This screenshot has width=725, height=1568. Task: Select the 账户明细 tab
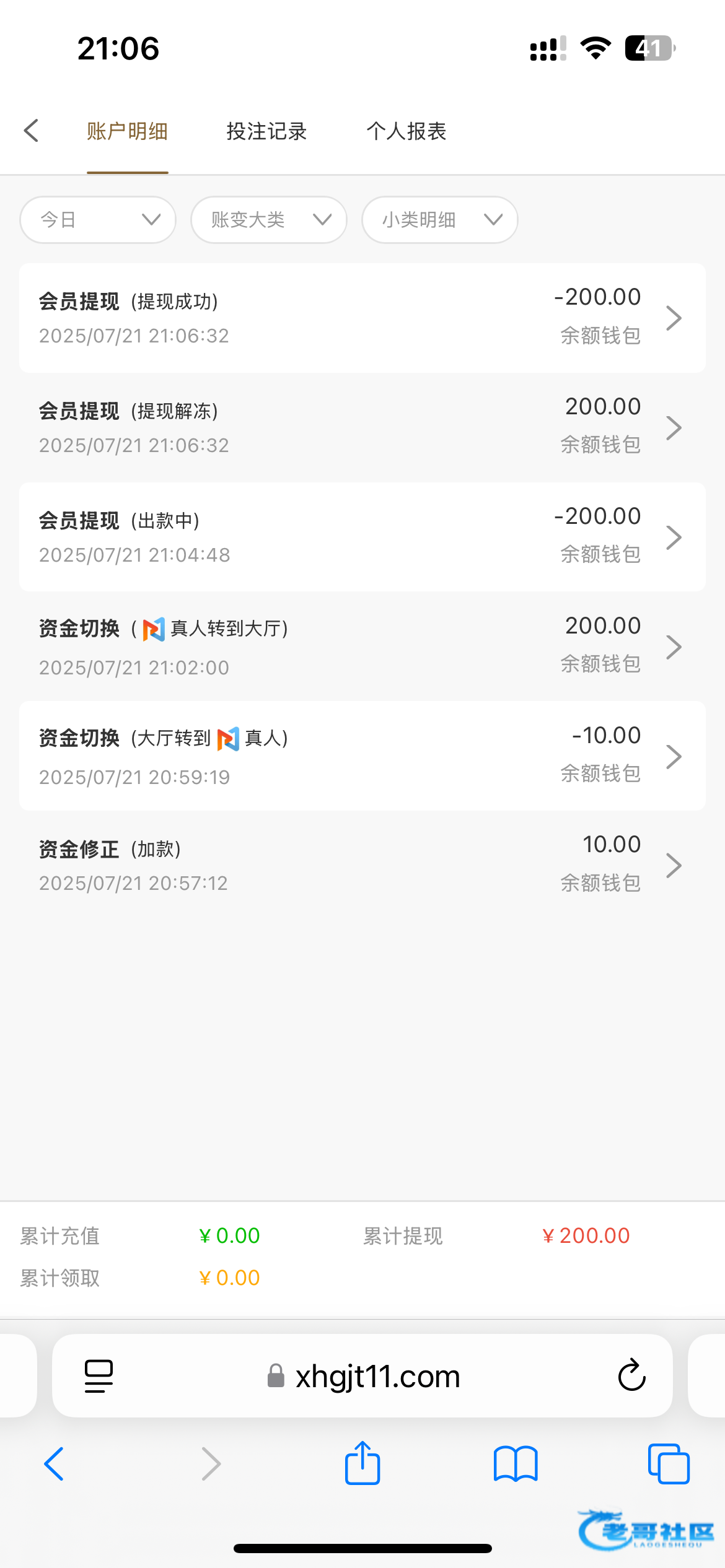127,131
